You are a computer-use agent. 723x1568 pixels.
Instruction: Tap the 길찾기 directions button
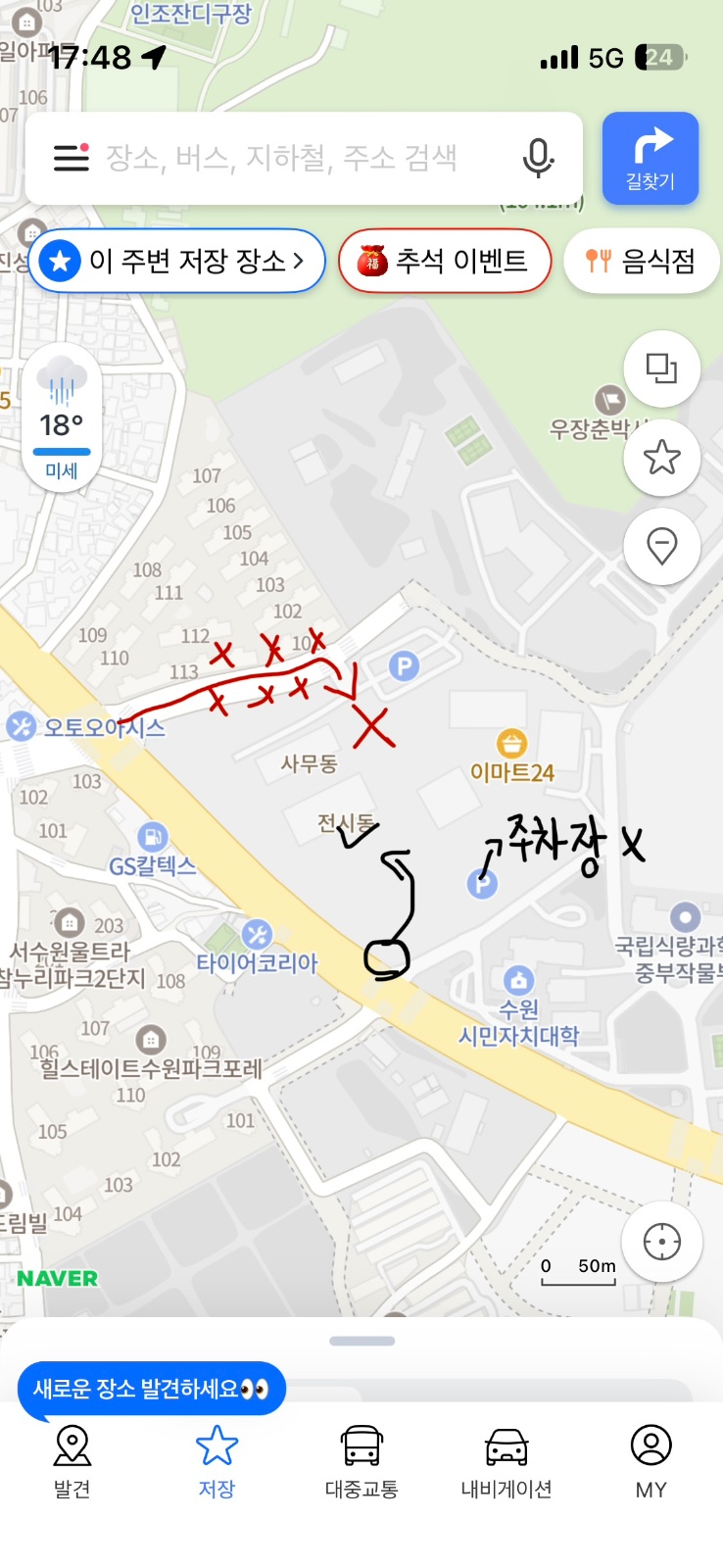pos(651,158)
